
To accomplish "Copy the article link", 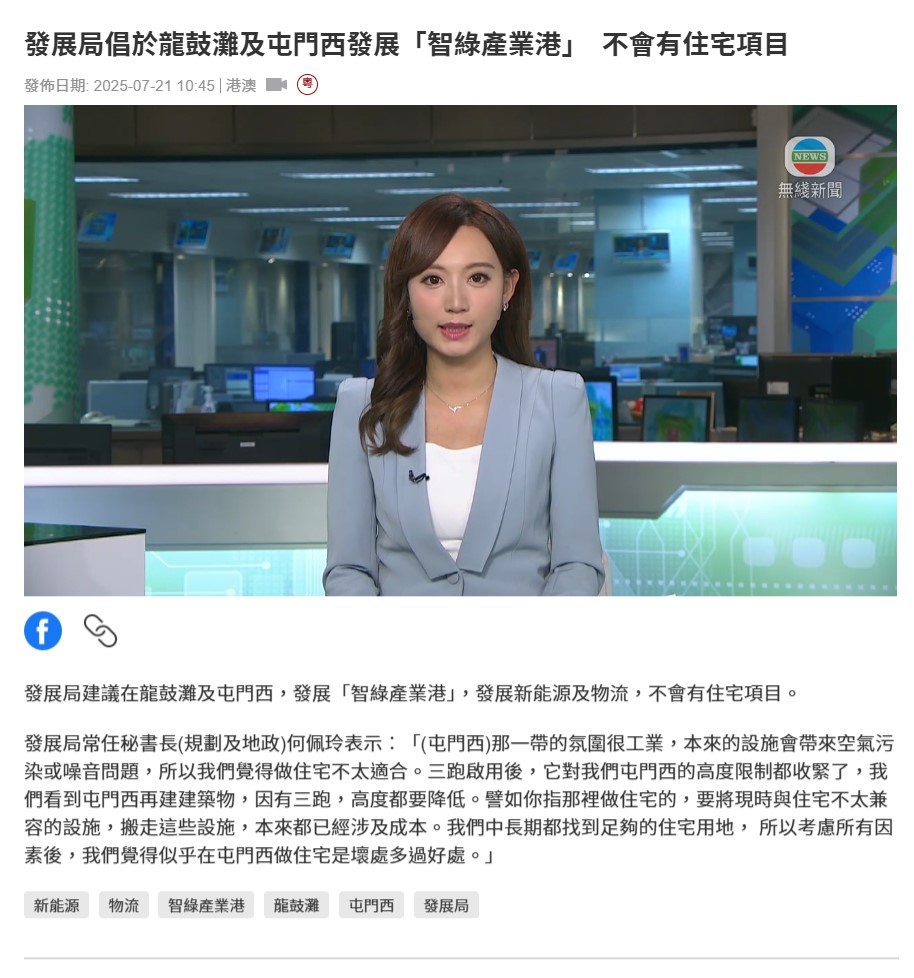I will [x=100, y=631].
